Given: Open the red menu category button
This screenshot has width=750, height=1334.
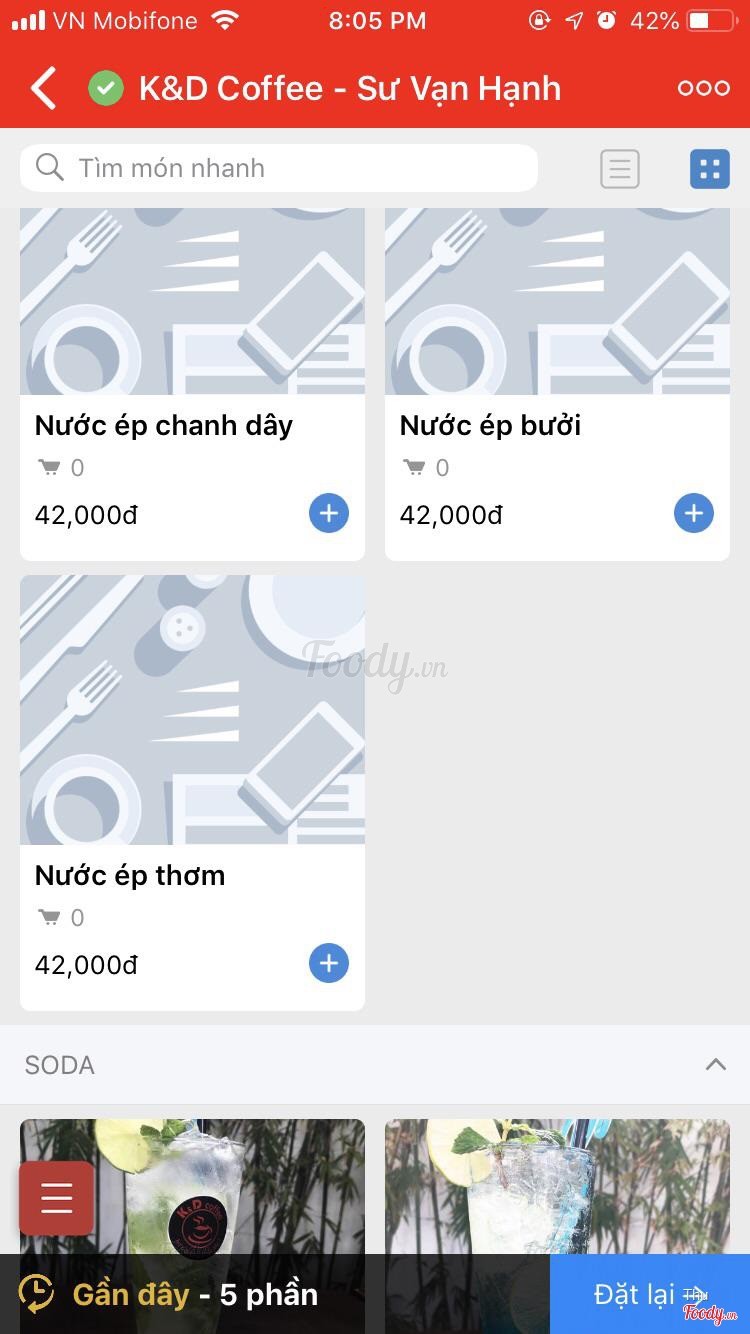Looking at the screenshot, I should click(x=56, y=1198).
